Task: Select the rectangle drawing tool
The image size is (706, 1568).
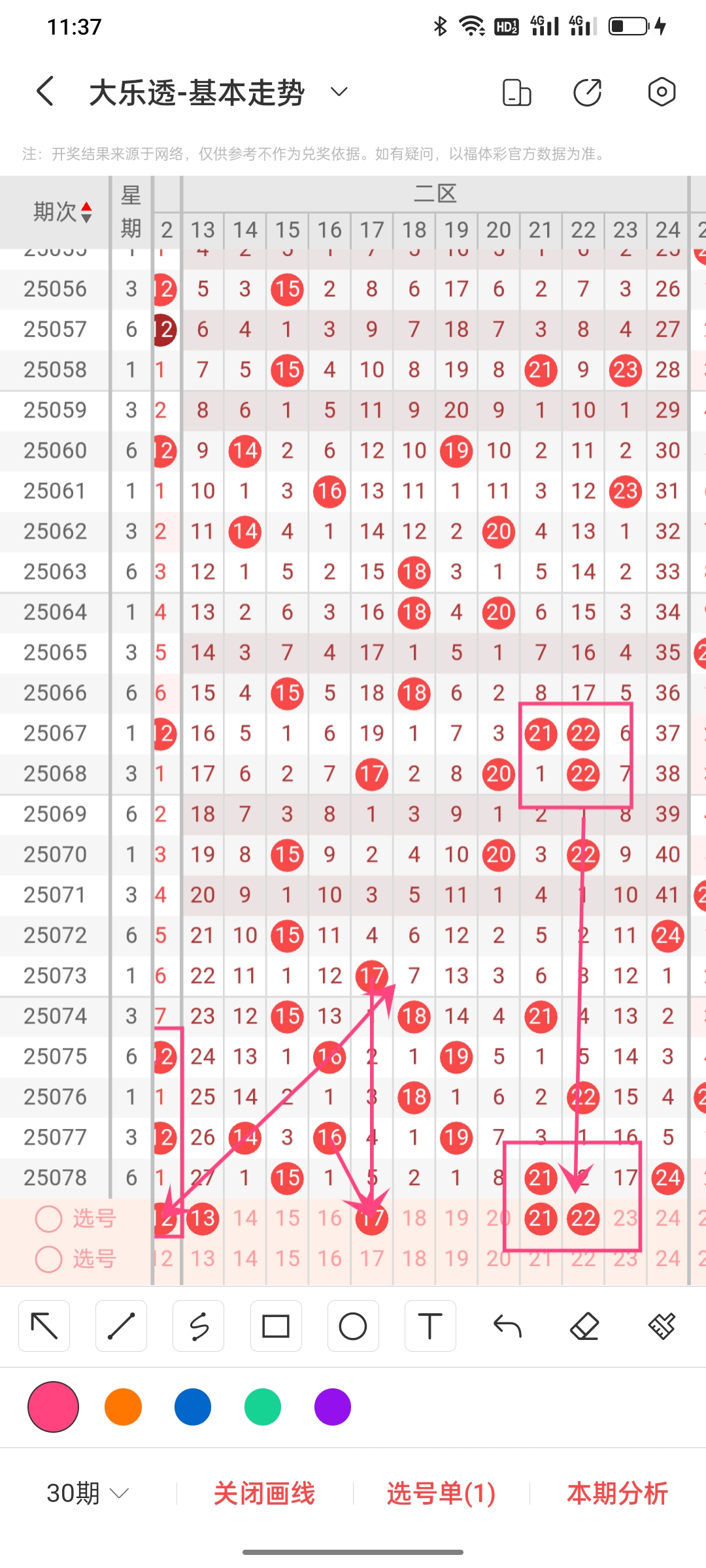Action: point(276,1326)
